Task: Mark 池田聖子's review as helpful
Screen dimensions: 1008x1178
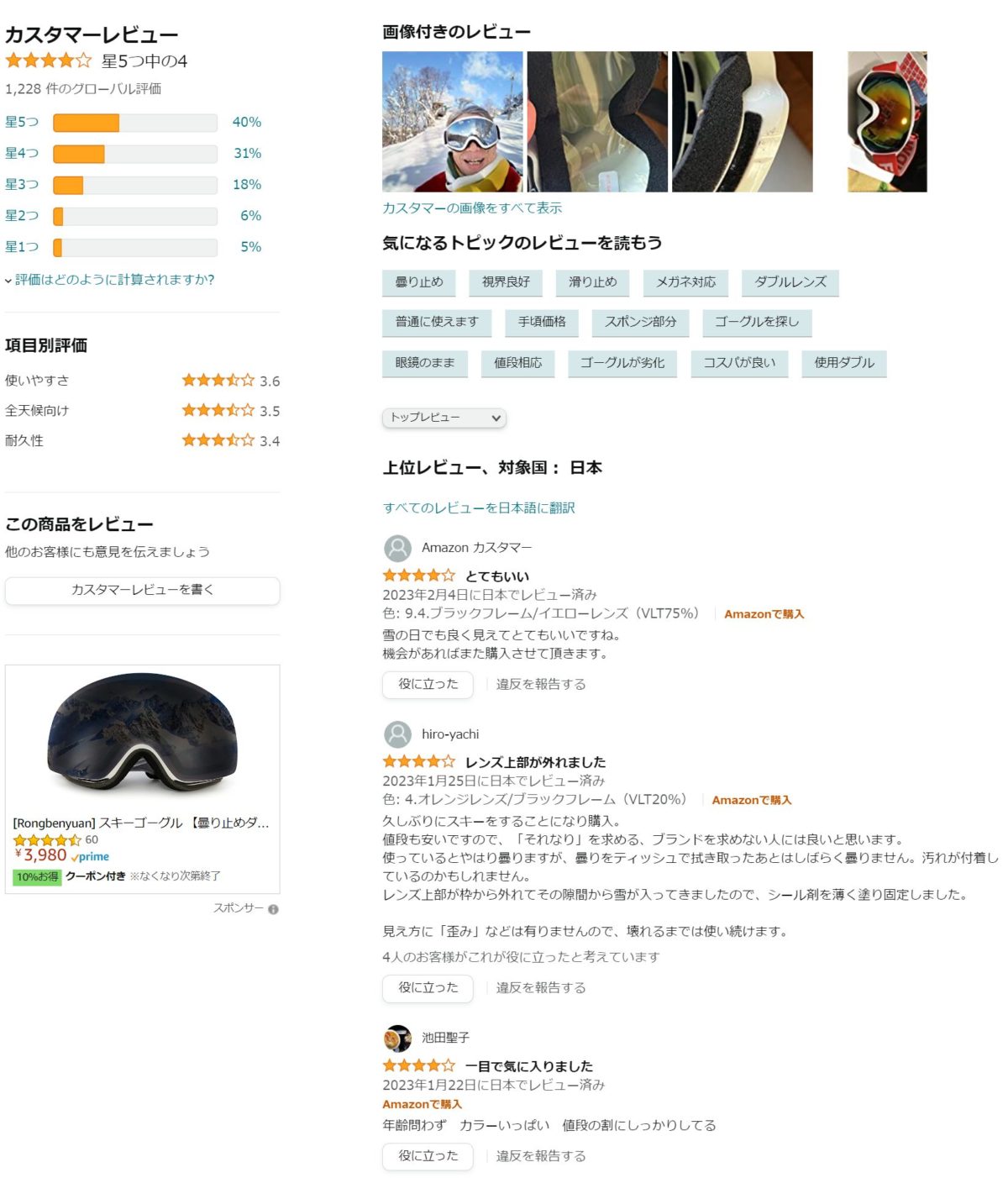Action: point(428,1155)
